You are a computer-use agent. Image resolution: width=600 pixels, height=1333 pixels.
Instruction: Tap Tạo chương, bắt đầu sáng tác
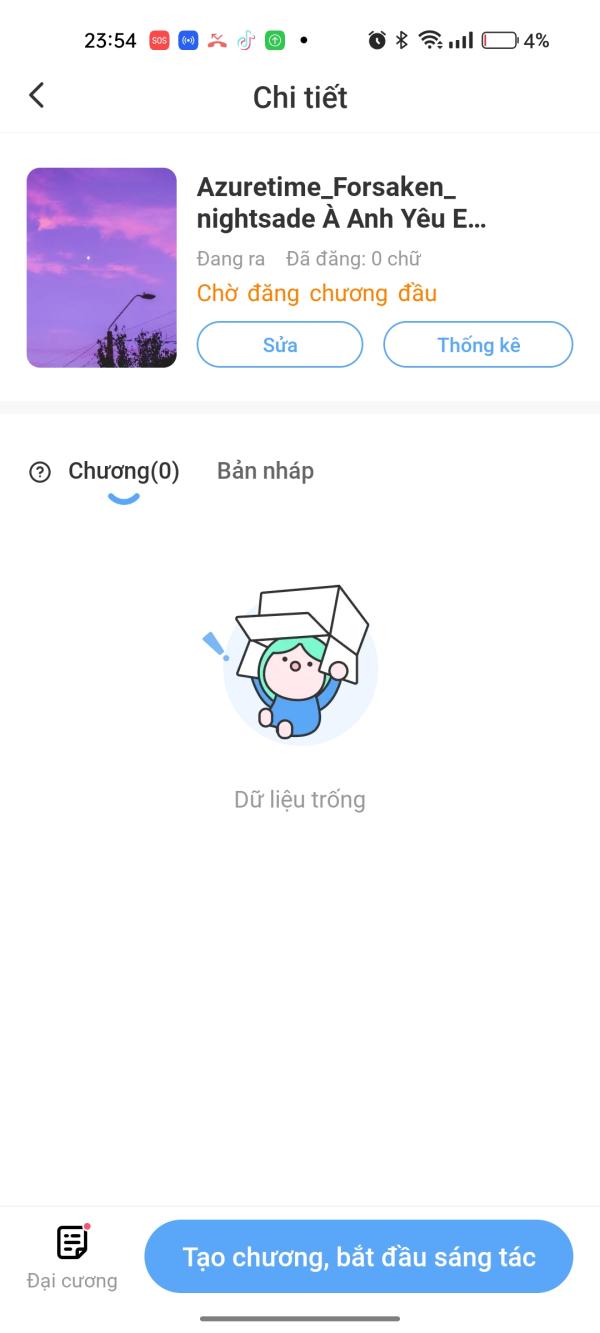[359, 1257]
